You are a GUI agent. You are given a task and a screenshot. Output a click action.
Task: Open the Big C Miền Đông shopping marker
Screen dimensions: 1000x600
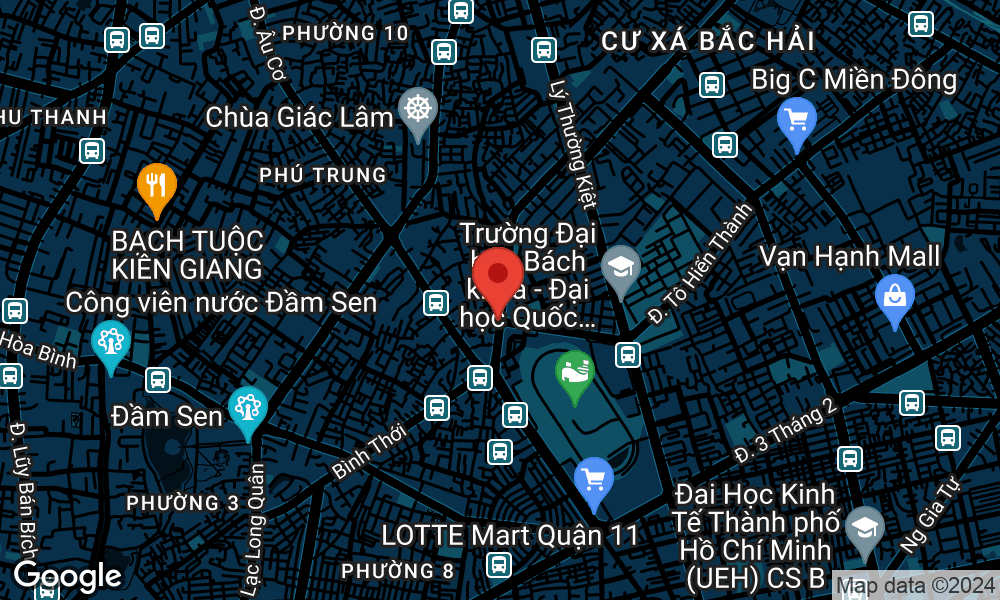pos(796,122)
